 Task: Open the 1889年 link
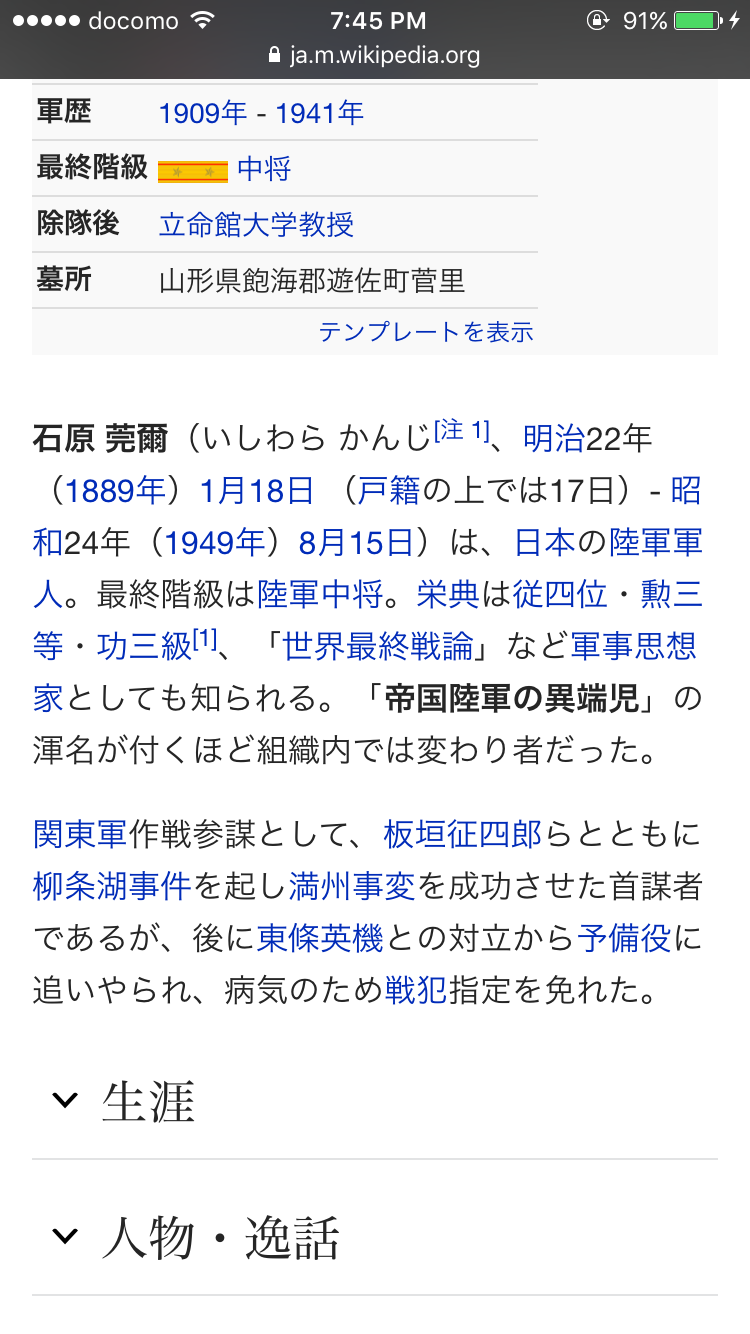point(109,490)
